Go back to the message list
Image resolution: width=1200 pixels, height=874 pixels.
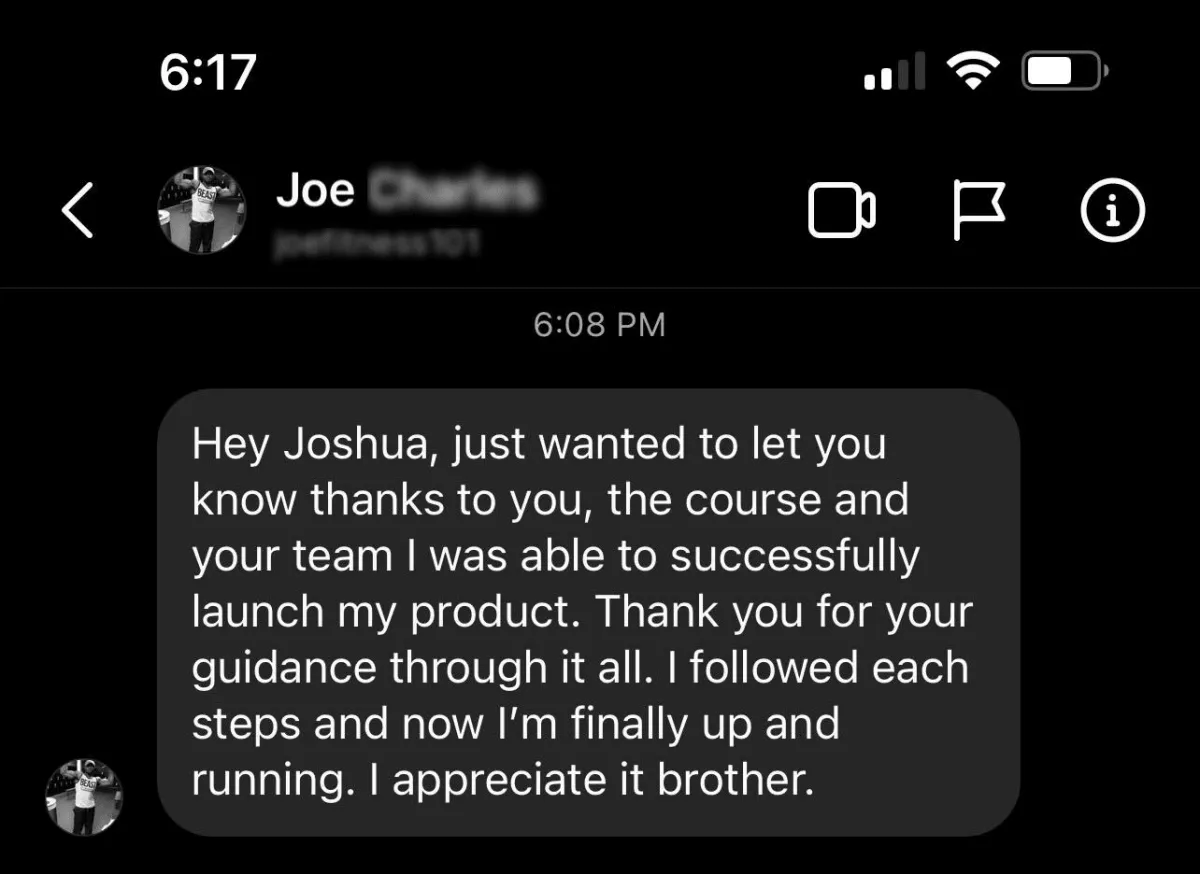pos(77,210)
